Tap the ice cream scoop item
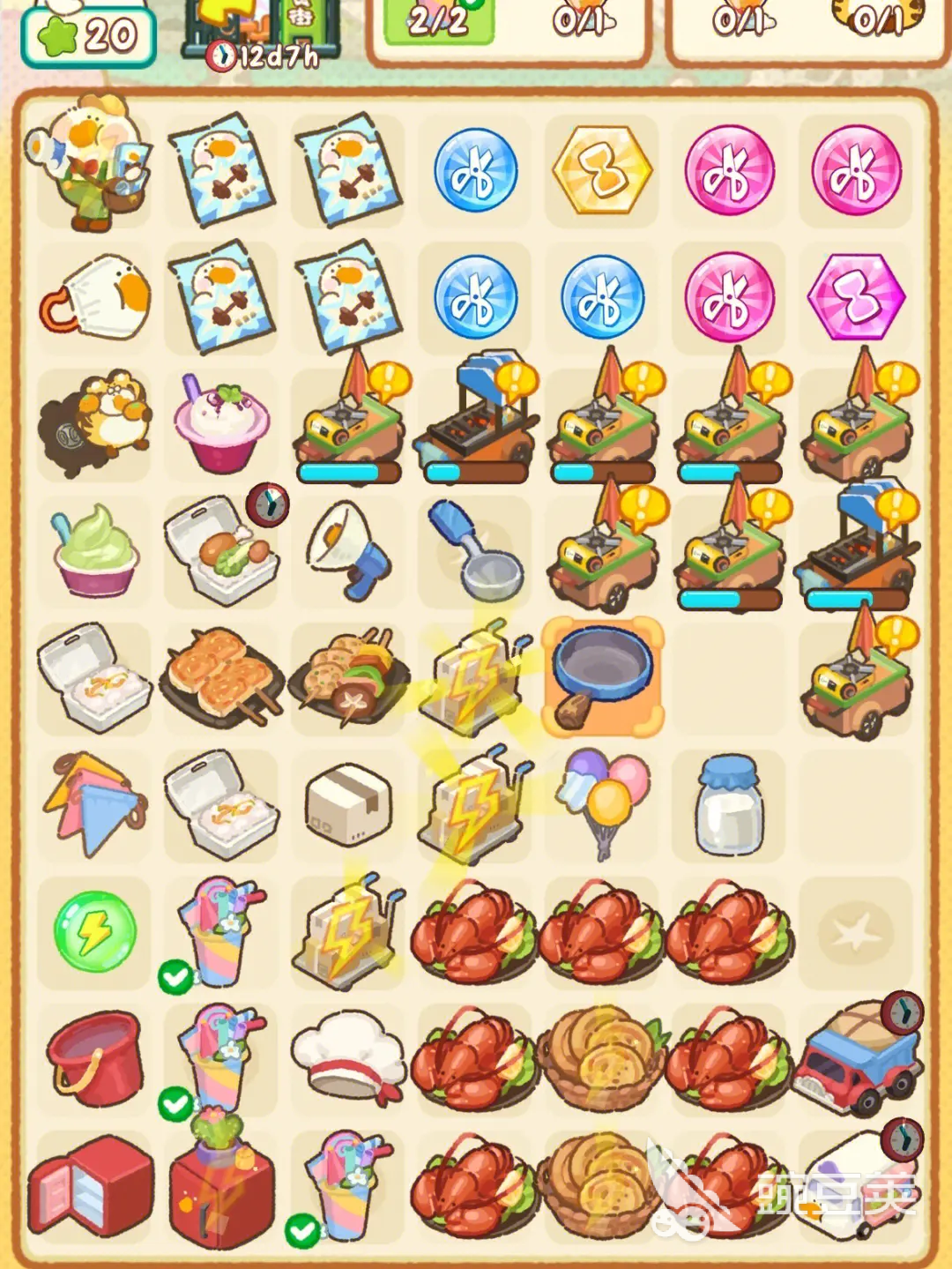This screenshot has height=1269, width=952. click(476, 551)
